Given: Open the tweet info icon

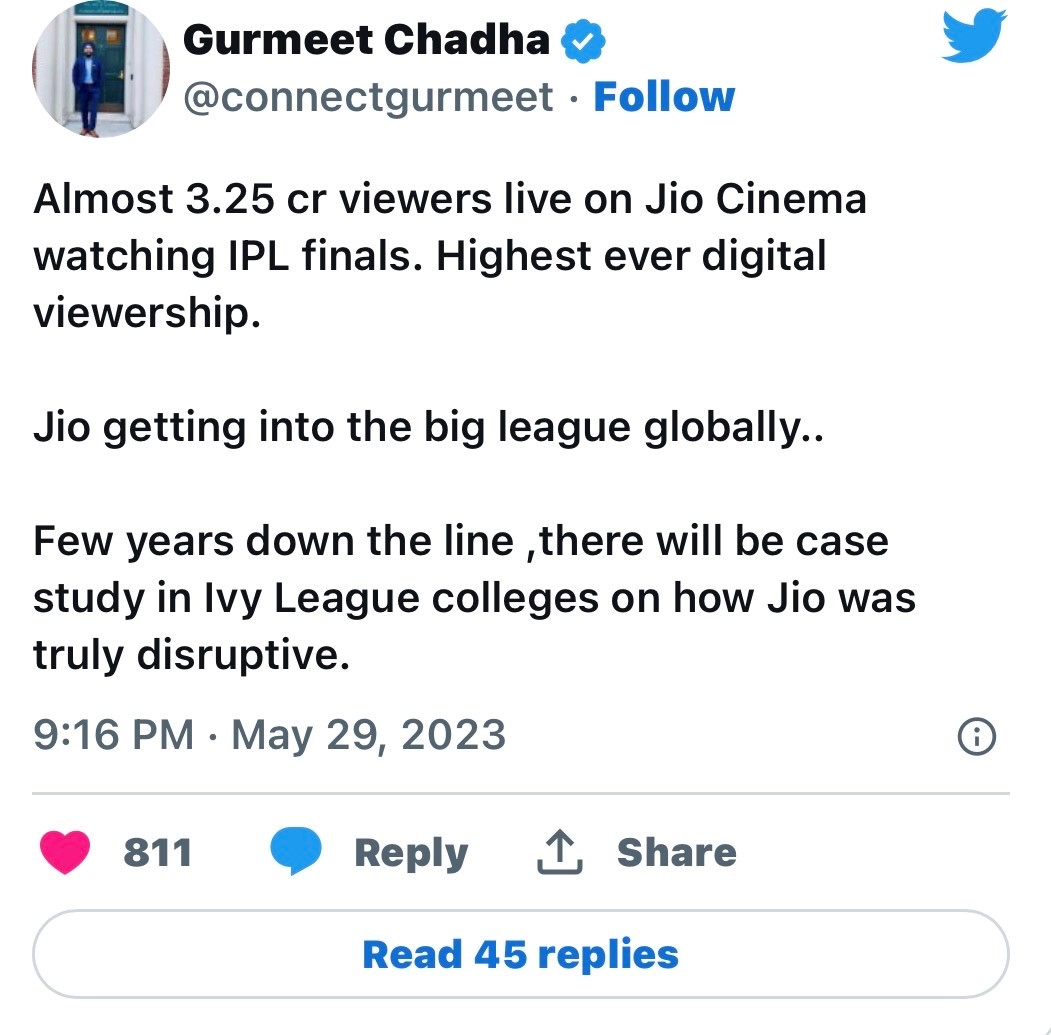Looking at the screenshot, I should click(976, 737).
